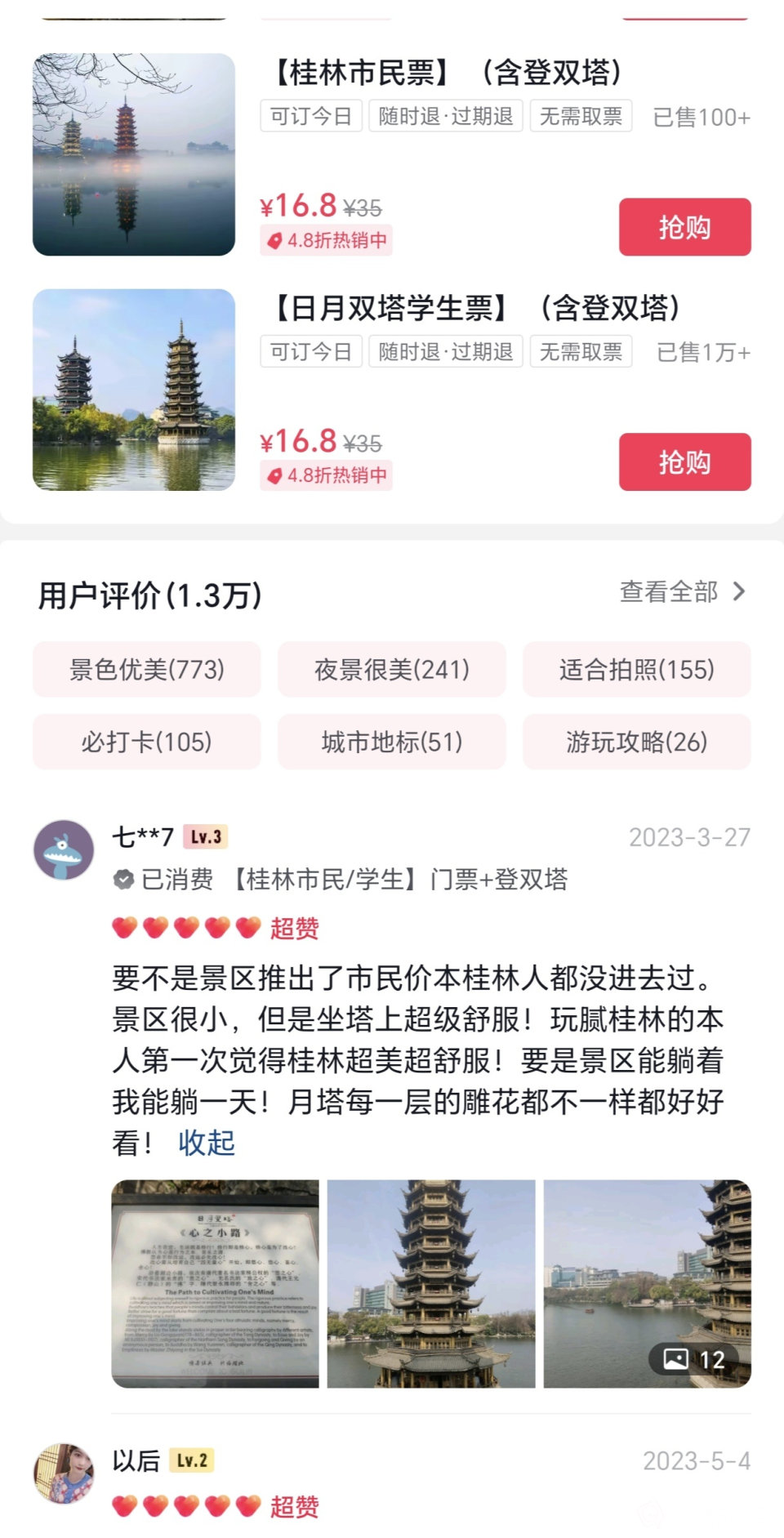View all user reviews via 查看全部
This screenshot has width=784, height=1538.
tap(682, 591)
